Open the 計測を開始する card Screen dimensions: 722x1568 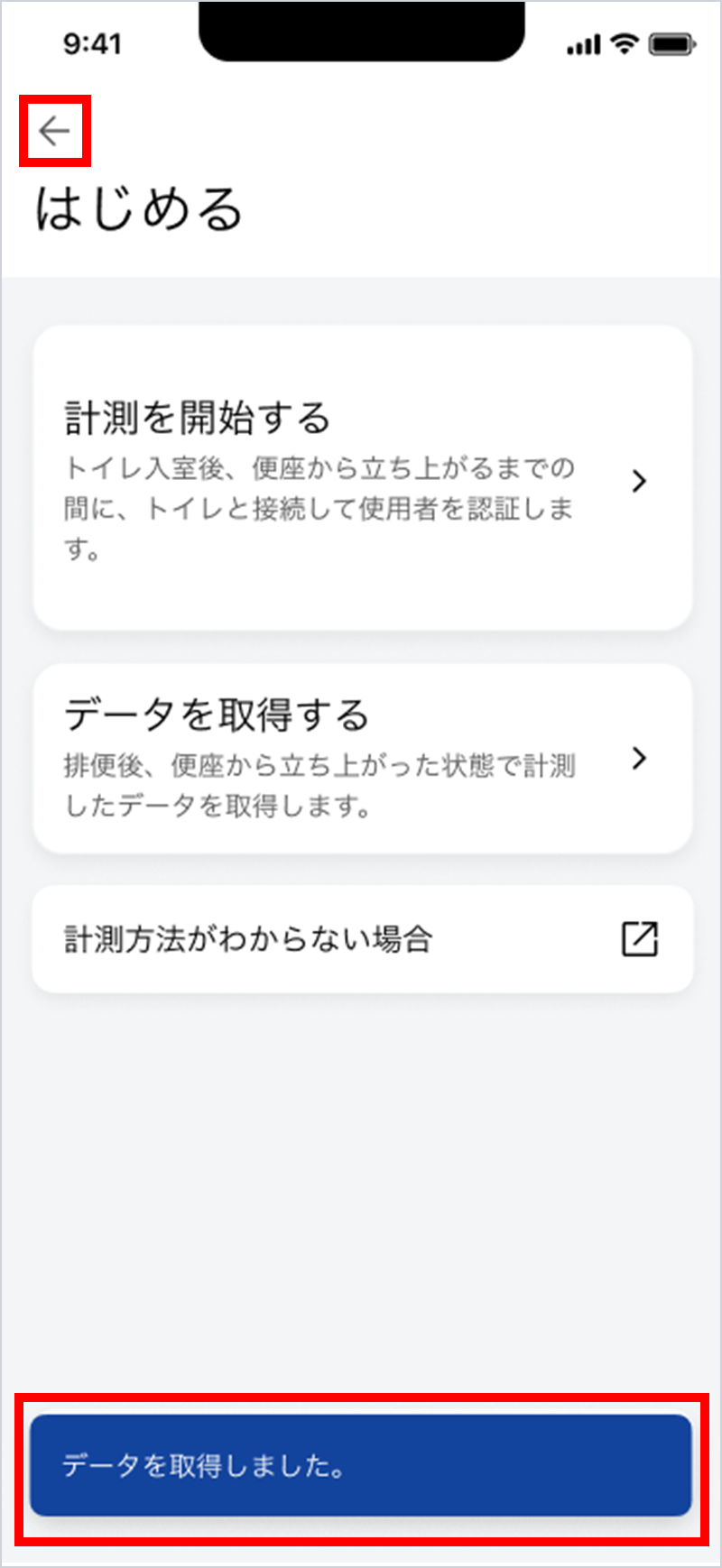[x=362, y=478]
